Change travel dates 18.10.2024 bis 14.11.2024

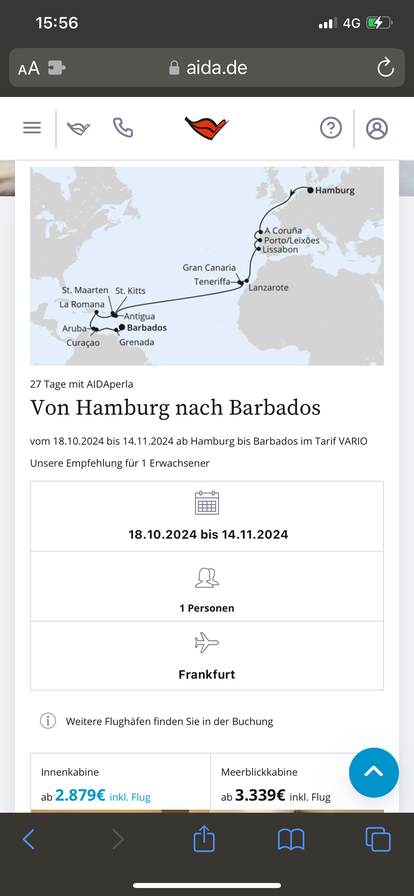click(207, 517)
